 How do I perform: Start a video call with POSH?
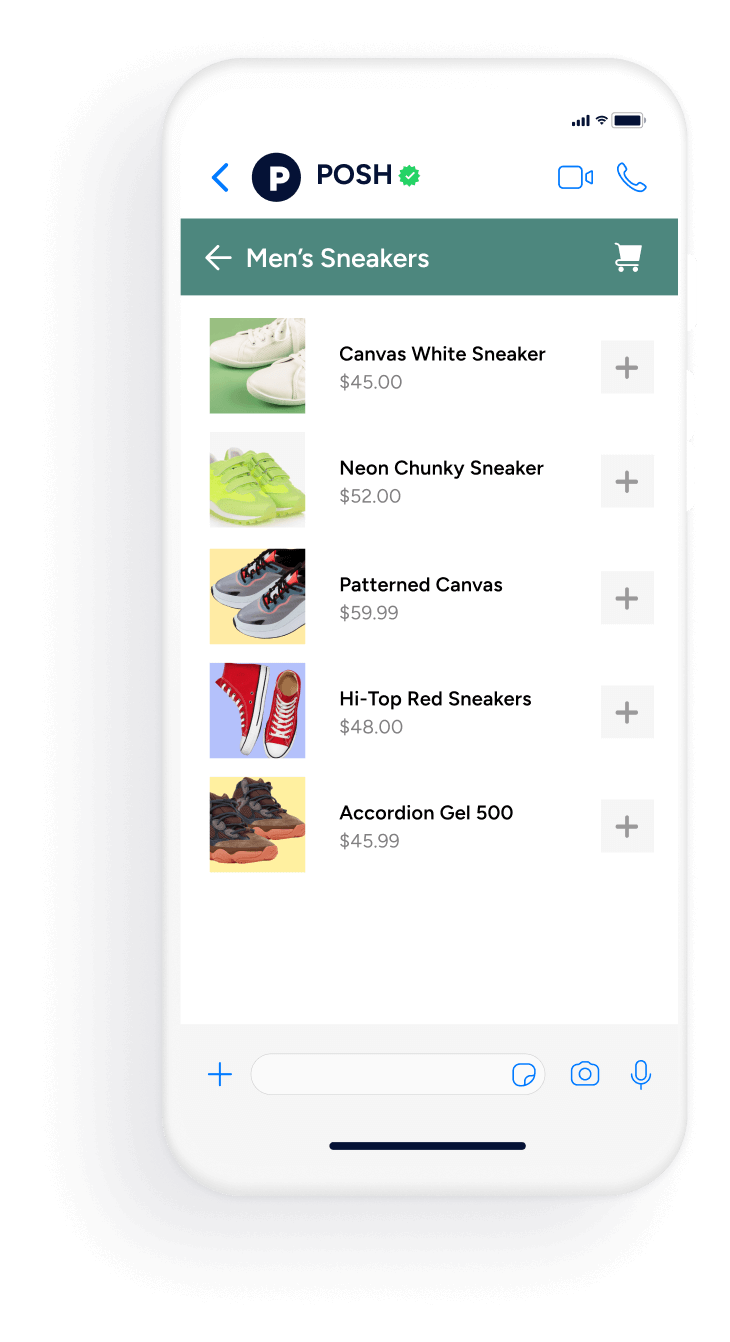point(575,178)
